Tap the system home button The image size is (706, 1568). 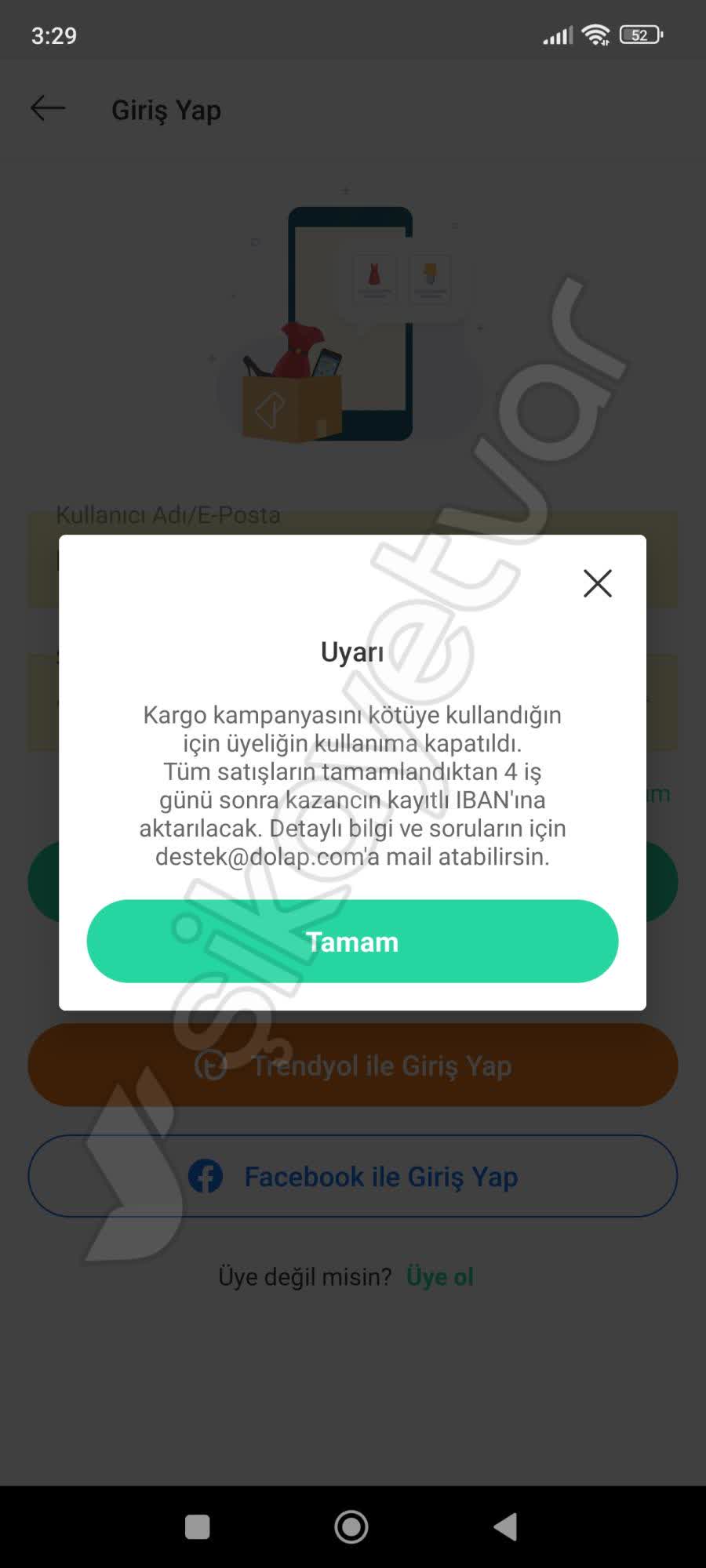pyautogui.click(x=351, y=1526)
